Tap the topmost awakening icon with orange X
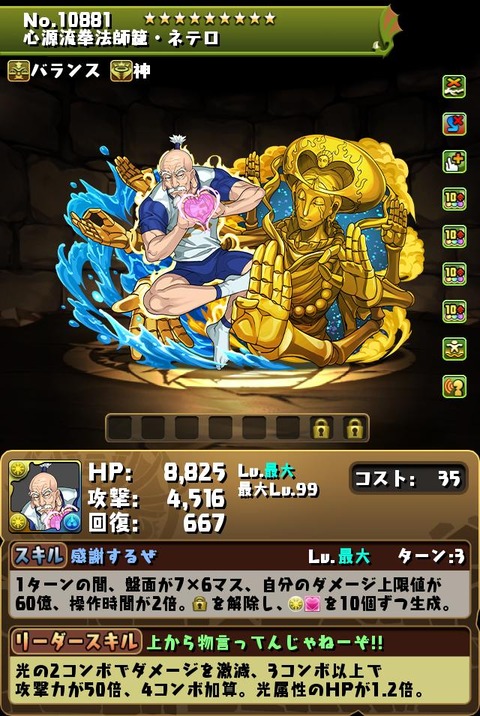Viewport: 480px width, 716px height. (454, 87)
